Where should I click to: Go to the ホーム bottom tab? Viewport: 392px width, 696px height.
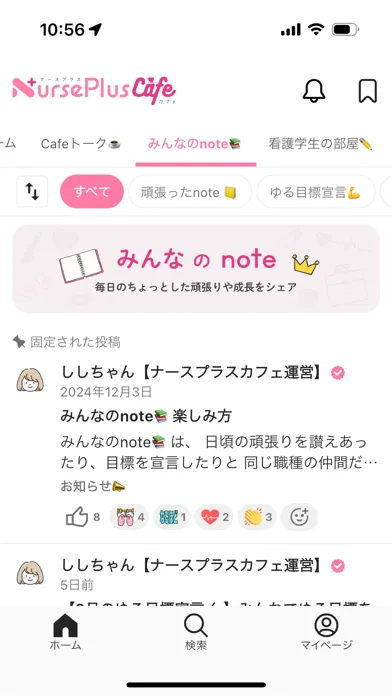click(x=65, y=632)
